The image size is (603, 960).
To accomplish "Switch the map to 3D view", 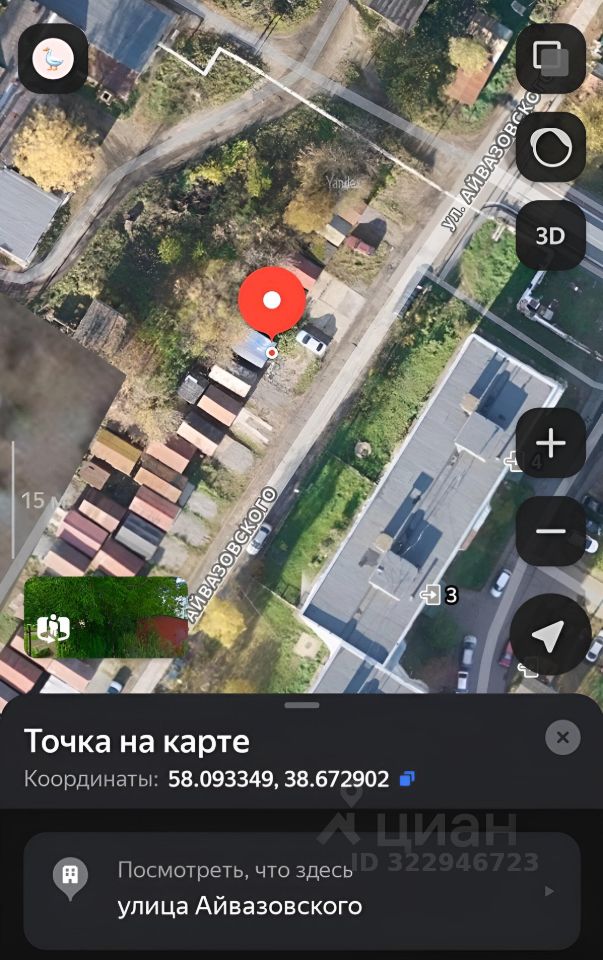I will [550, 236].
